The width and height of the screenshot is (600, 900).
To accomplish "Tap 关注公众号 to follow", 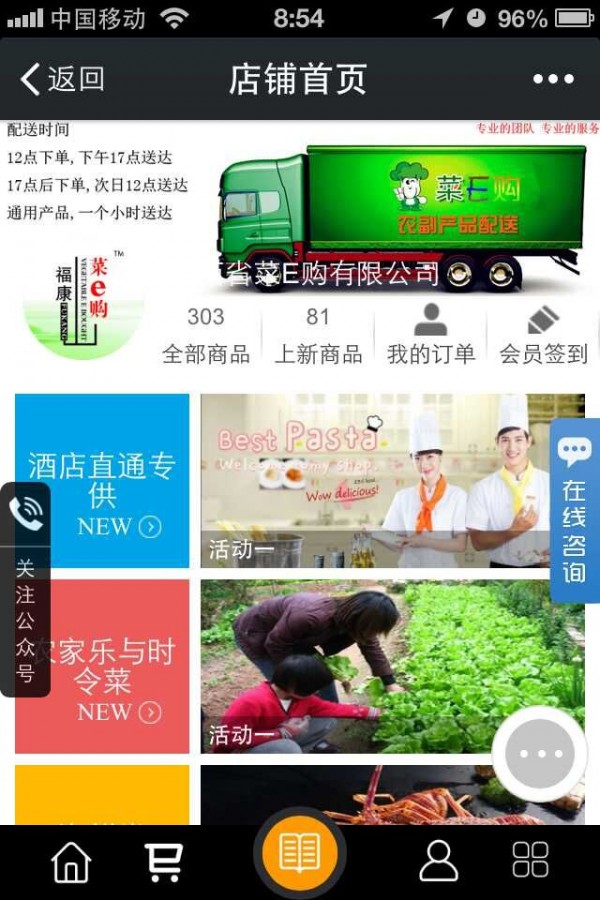I will (x=25, y=620).
